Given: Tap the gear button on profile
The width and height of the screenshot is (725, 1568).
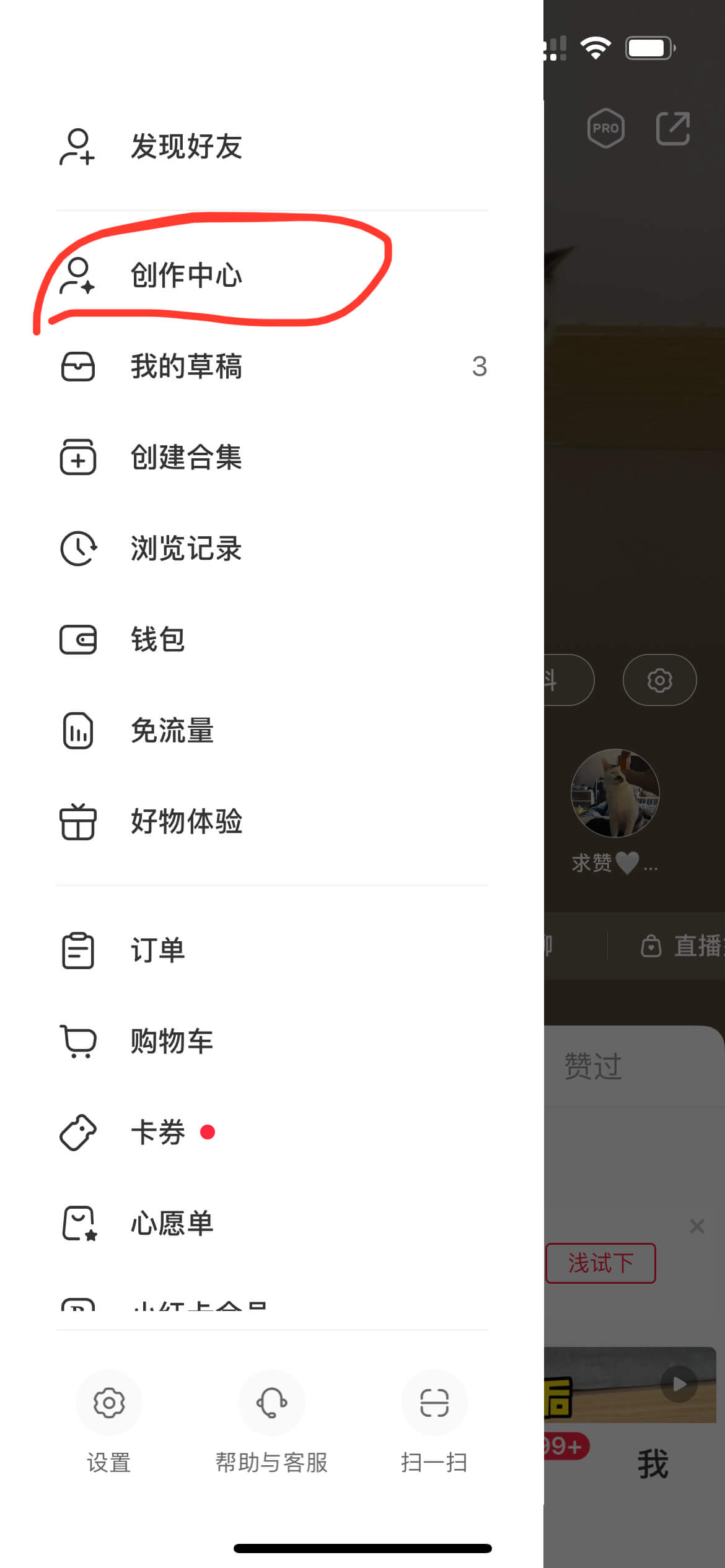Looking at the screenshot, I should pyautogui.click(x=659, y=680).
